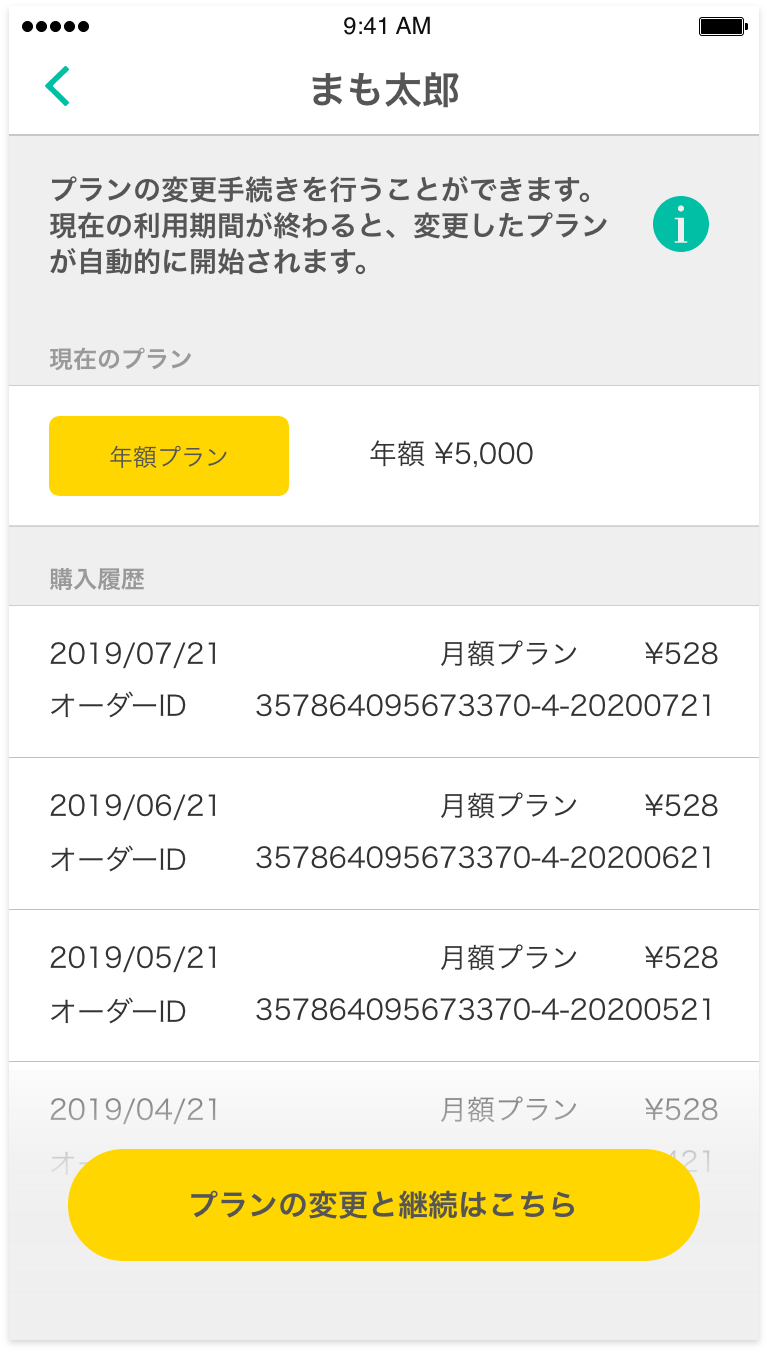The width and height of the screenshot is (768, 1352).
Task: Go back using the green arrow
Action: click(57, 87)
